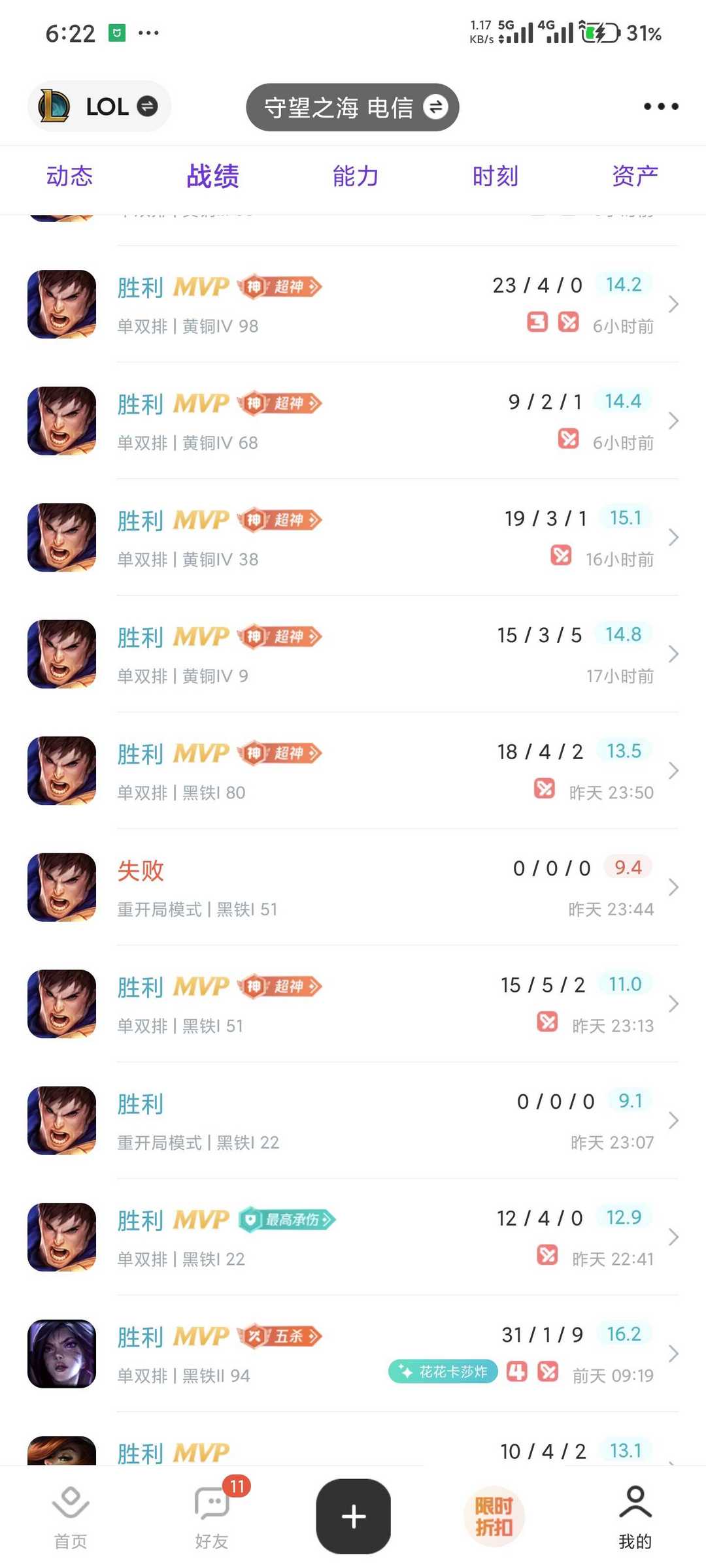706x1568 pixels.
Task: Tap the 花花卡莎炸 tag
Action: [443, 1371]
